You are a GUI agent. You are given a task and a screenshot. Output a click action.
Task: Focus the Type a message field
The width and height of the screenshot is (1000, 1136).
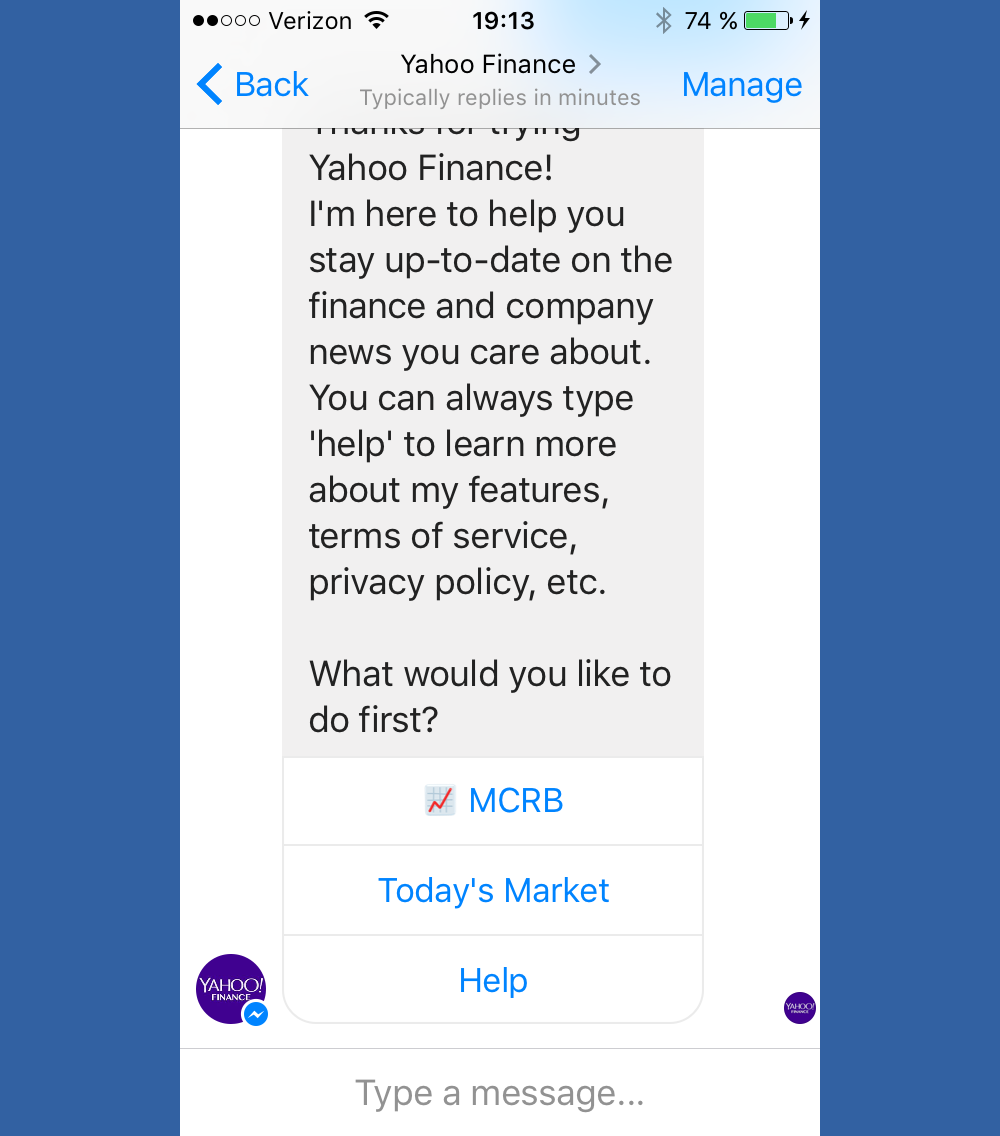click(x=500, y=1093)
